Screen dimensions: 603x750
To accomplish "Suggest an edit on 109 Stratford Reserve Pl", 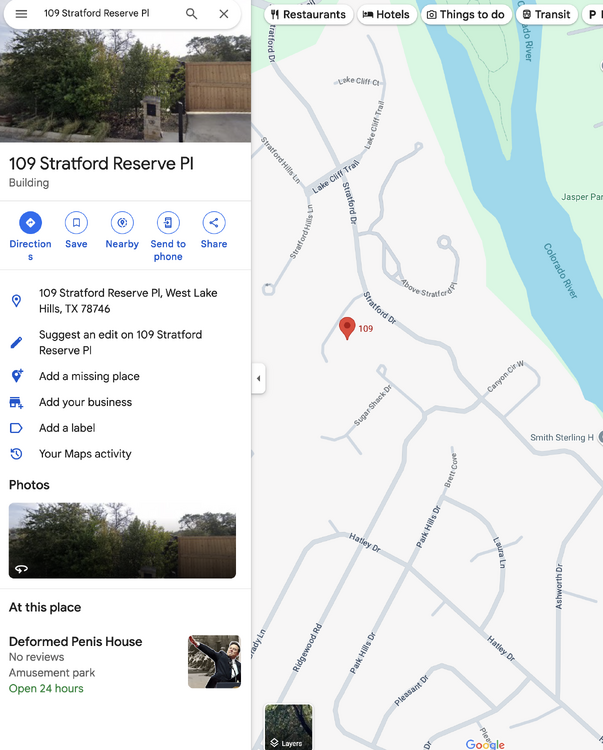I will pos(120,342).
